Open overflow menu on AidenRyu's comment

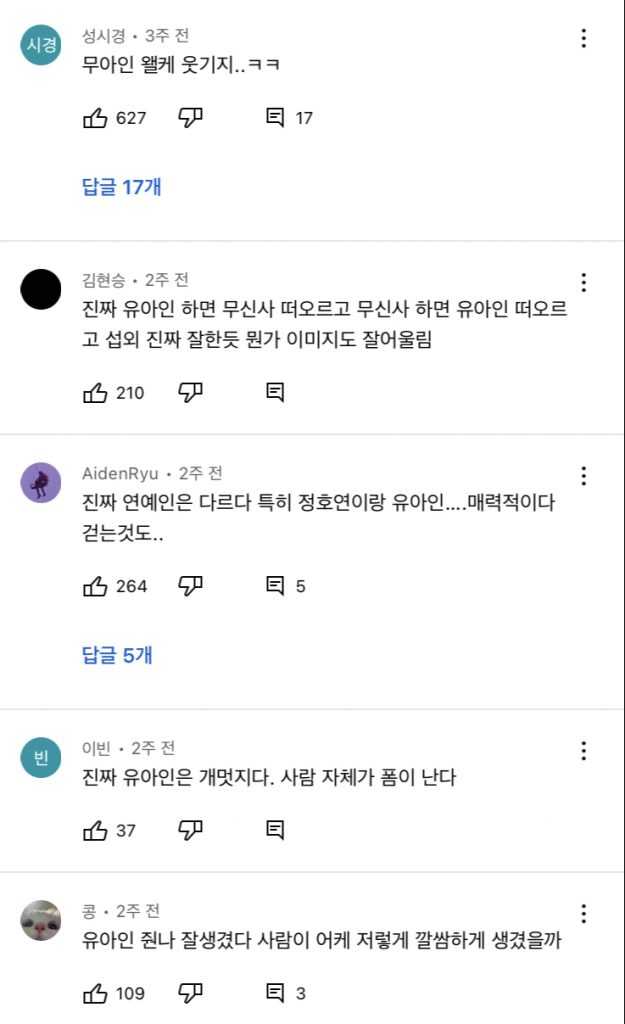(x=584, y=476)
